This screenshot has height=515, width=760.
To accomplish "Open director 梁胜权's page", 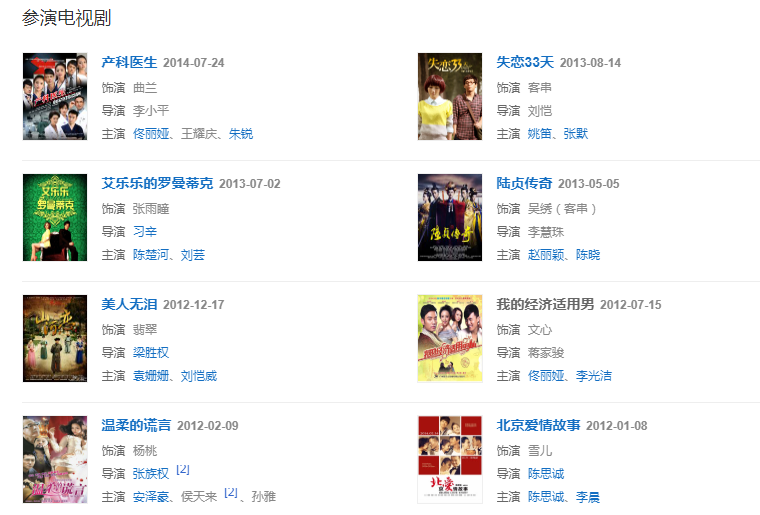I will coord(151,352).
